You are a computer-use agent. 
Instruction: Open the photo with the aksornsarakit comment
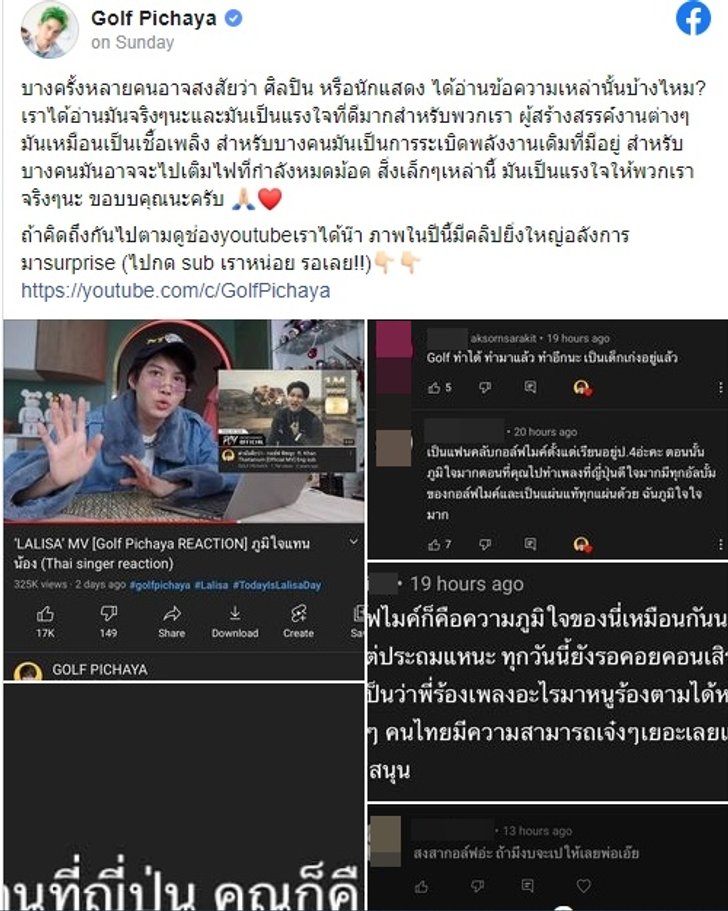547,440
